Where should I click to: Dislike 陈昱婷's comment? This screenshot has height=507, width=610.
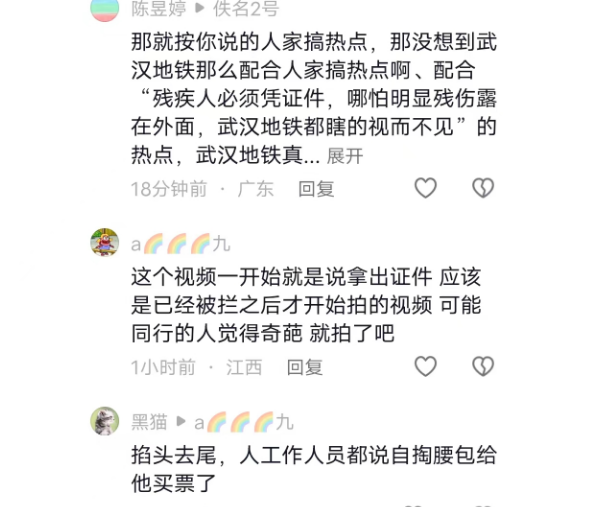coord(483,188)
